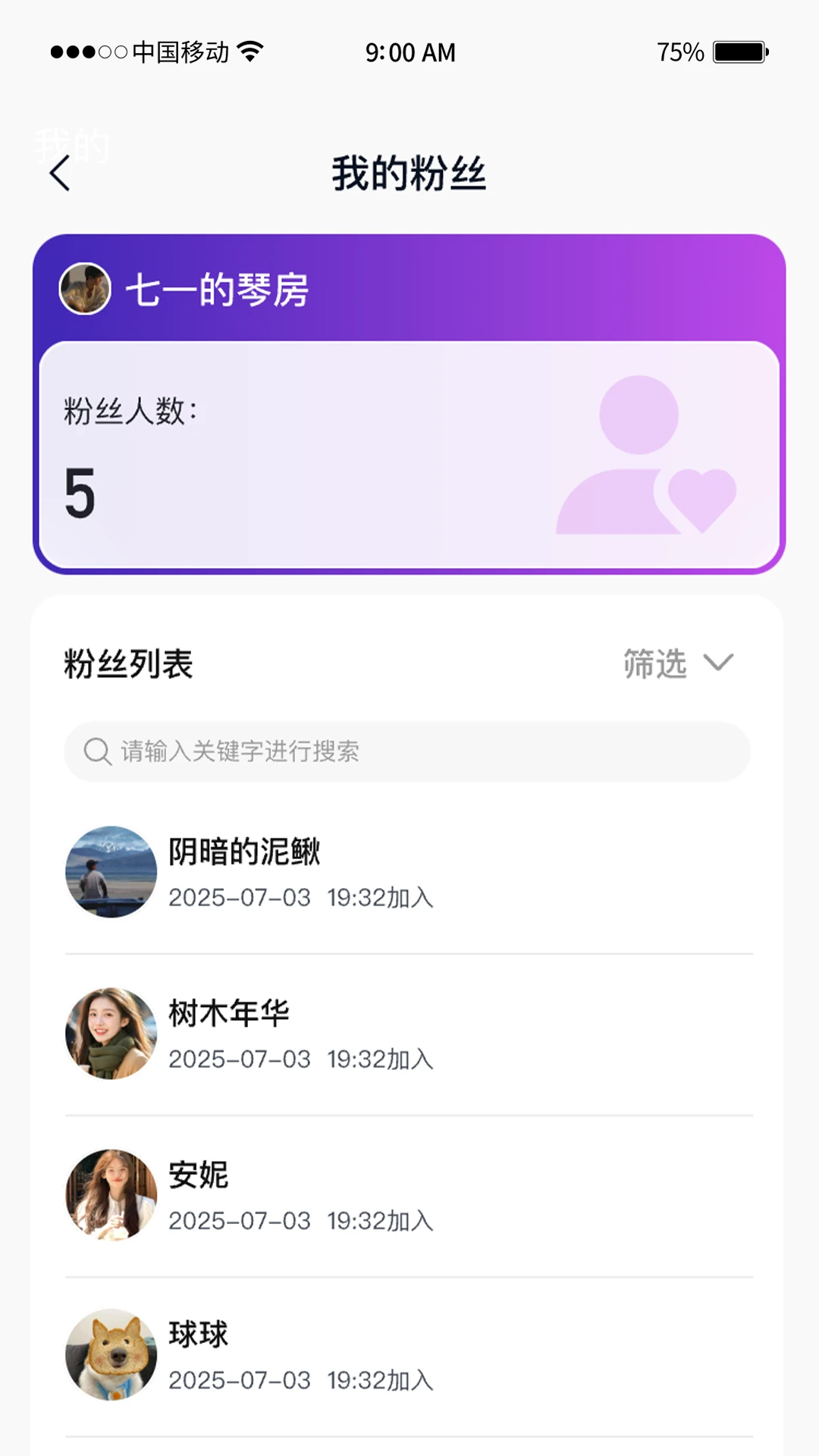819x1456 pixels.
Task: Expand the 筛选 filter dropdown
Action: tap(677, 664)
